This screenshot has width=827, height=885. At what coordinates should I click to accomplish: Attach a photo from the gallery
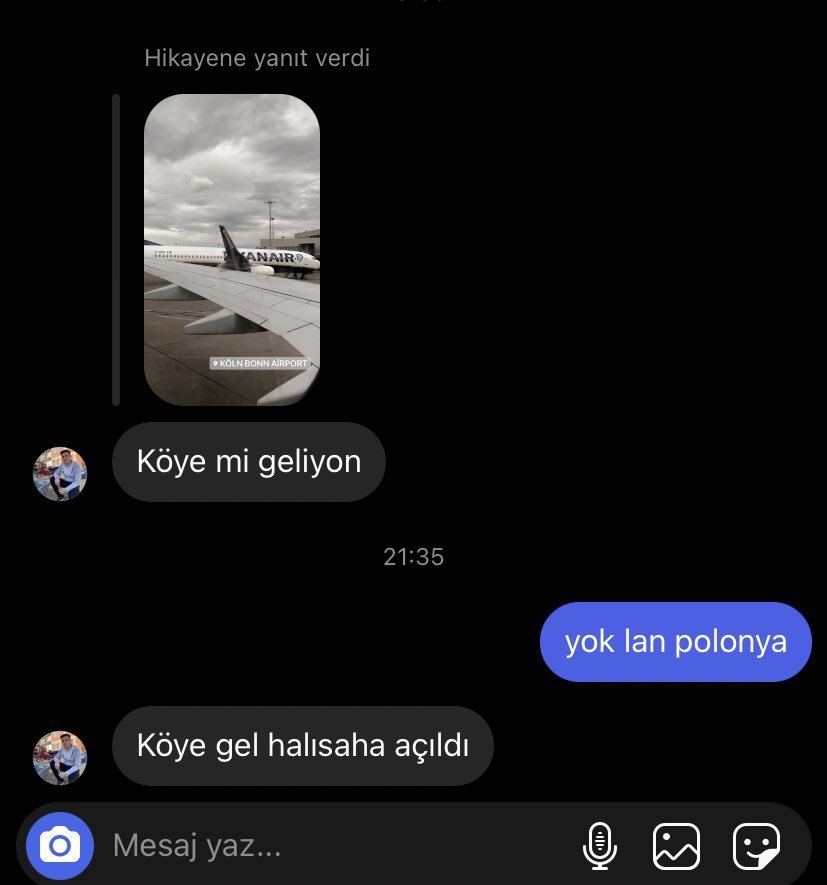[676, 846]
